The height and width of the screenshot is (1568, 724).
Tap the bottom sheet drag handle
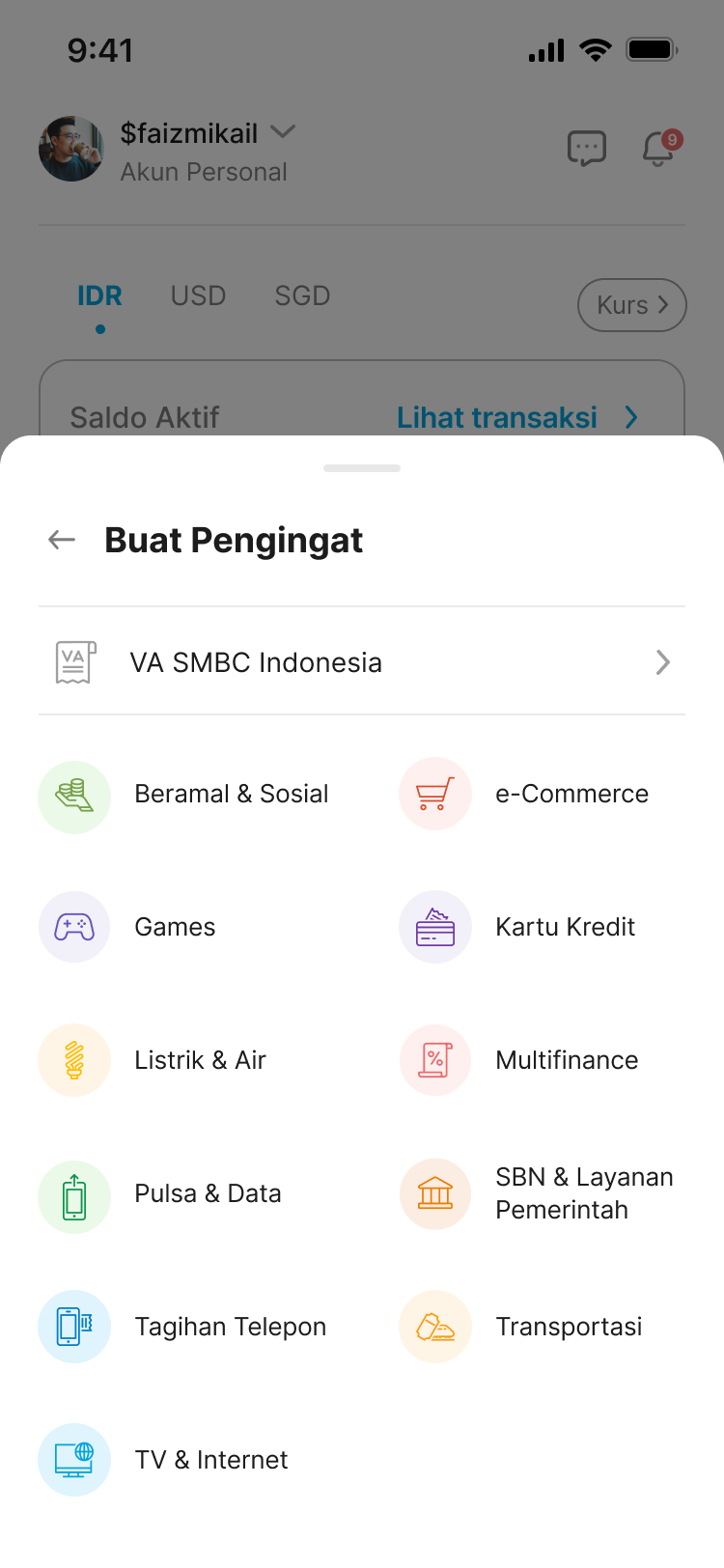point(362,468)
